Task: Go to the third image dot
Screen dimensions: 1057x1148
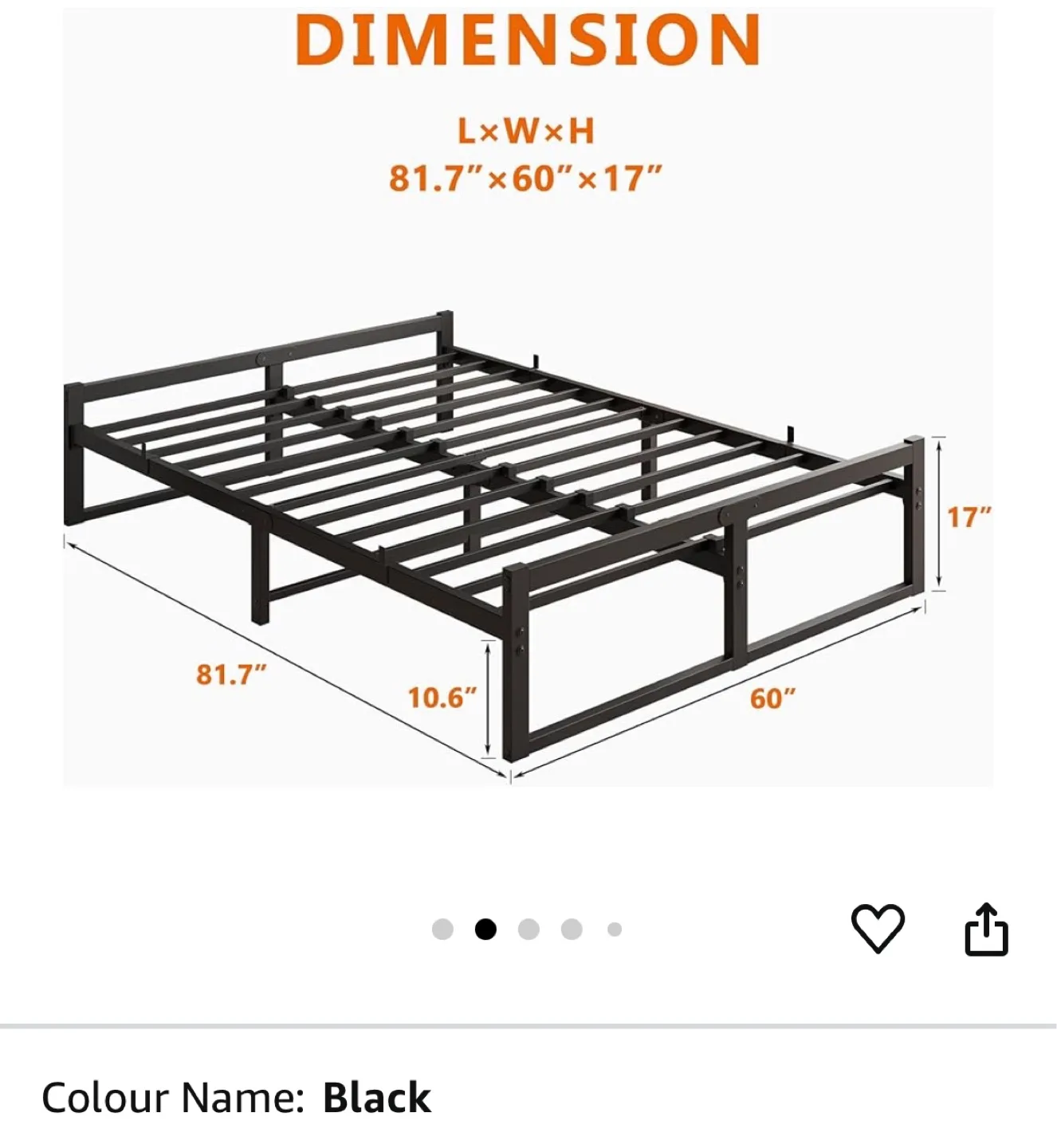Action: [528, 930]
